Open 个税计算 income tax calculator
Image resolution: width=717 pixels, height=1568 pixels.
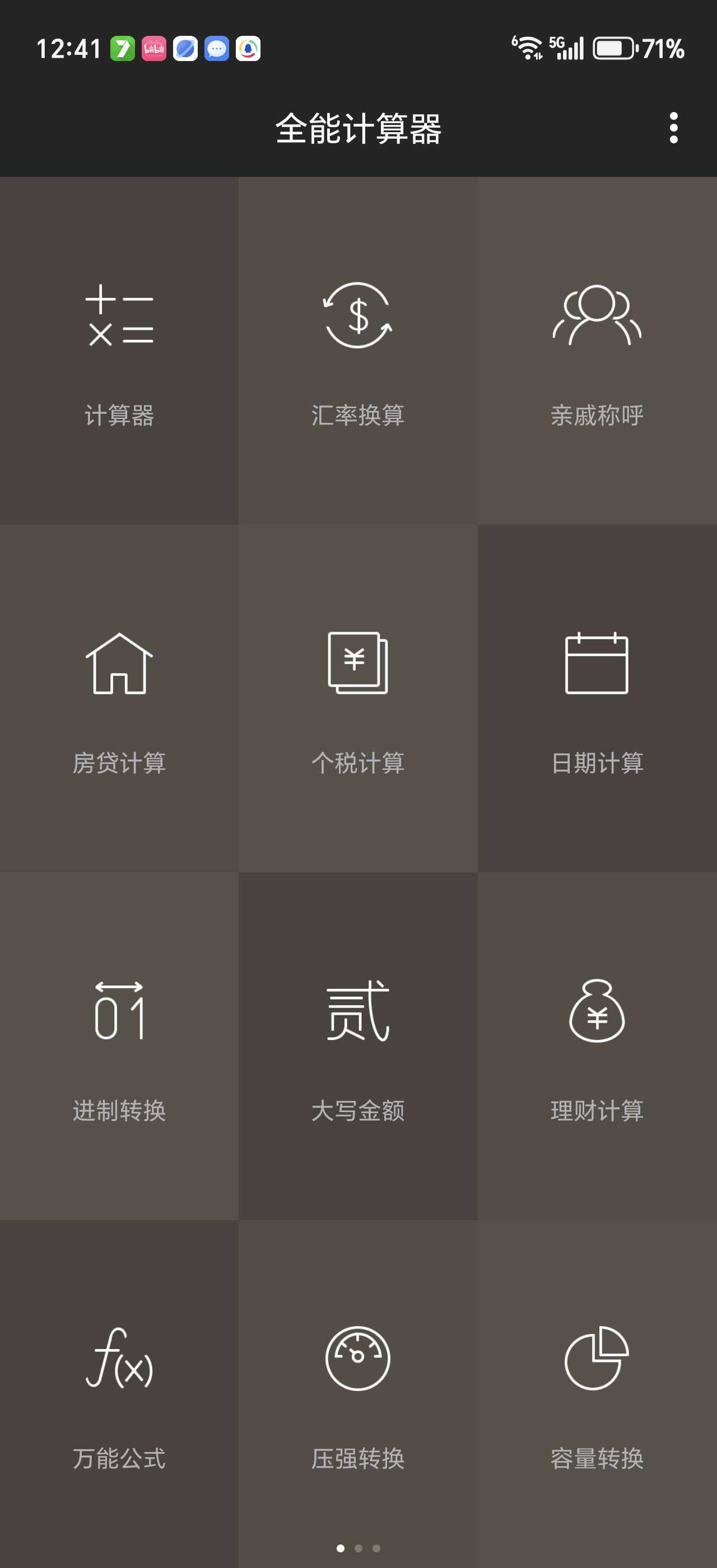click(358, 699)
